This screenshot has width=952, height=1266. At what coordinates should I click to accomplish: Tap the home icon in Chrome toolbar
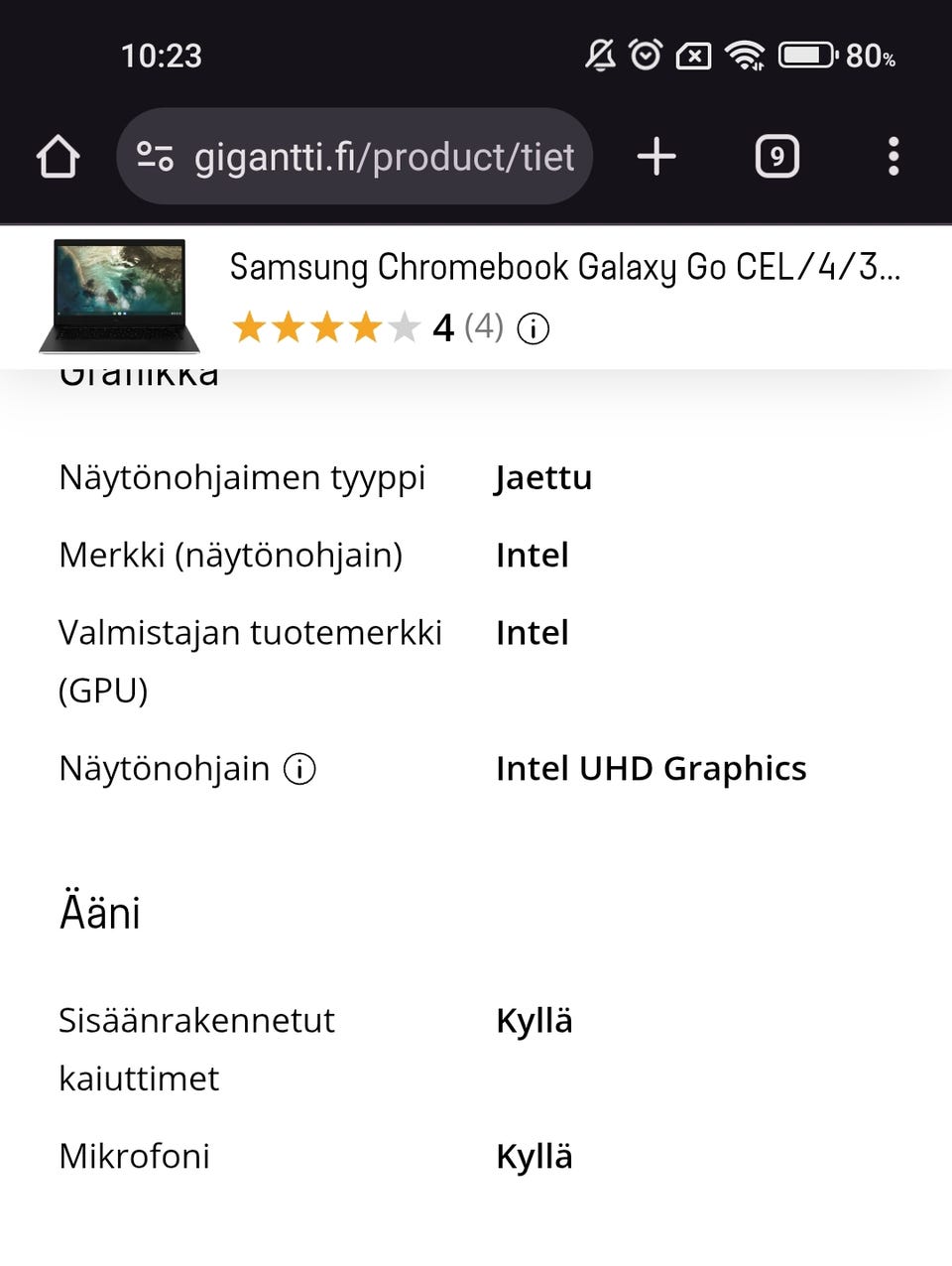(x=57, y=156)
